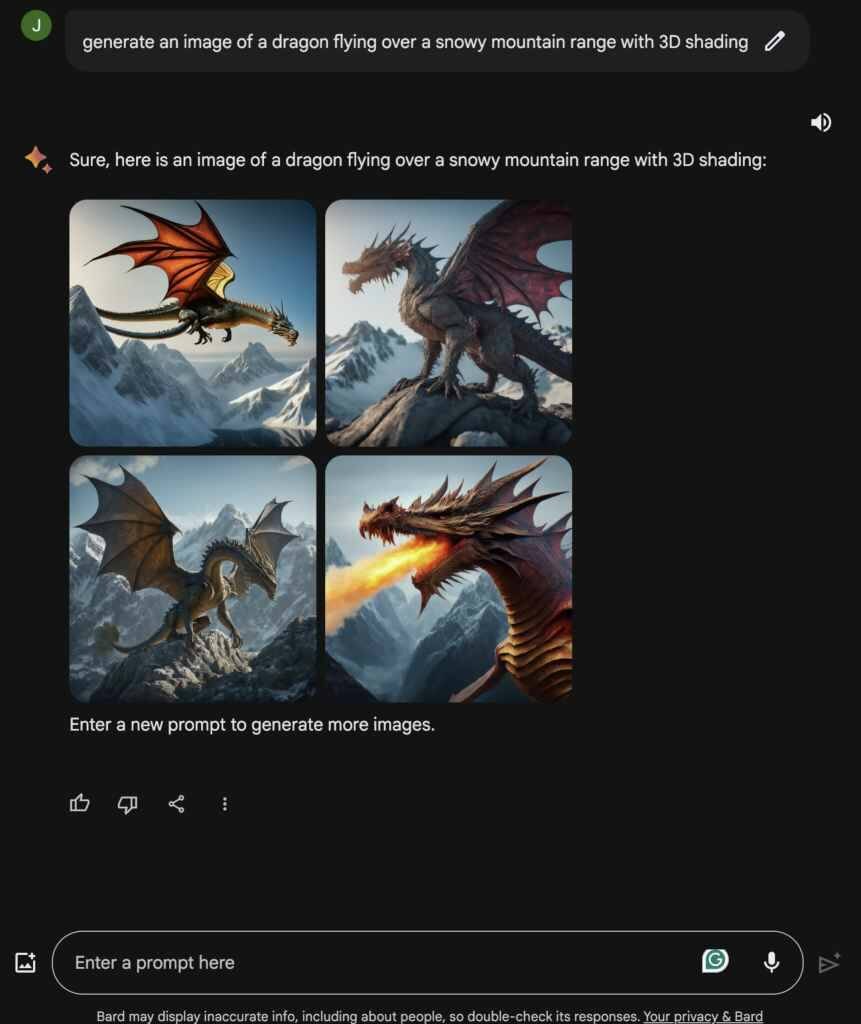
Task: Click the send prompt arrow icon
Action: click(830, 962)
